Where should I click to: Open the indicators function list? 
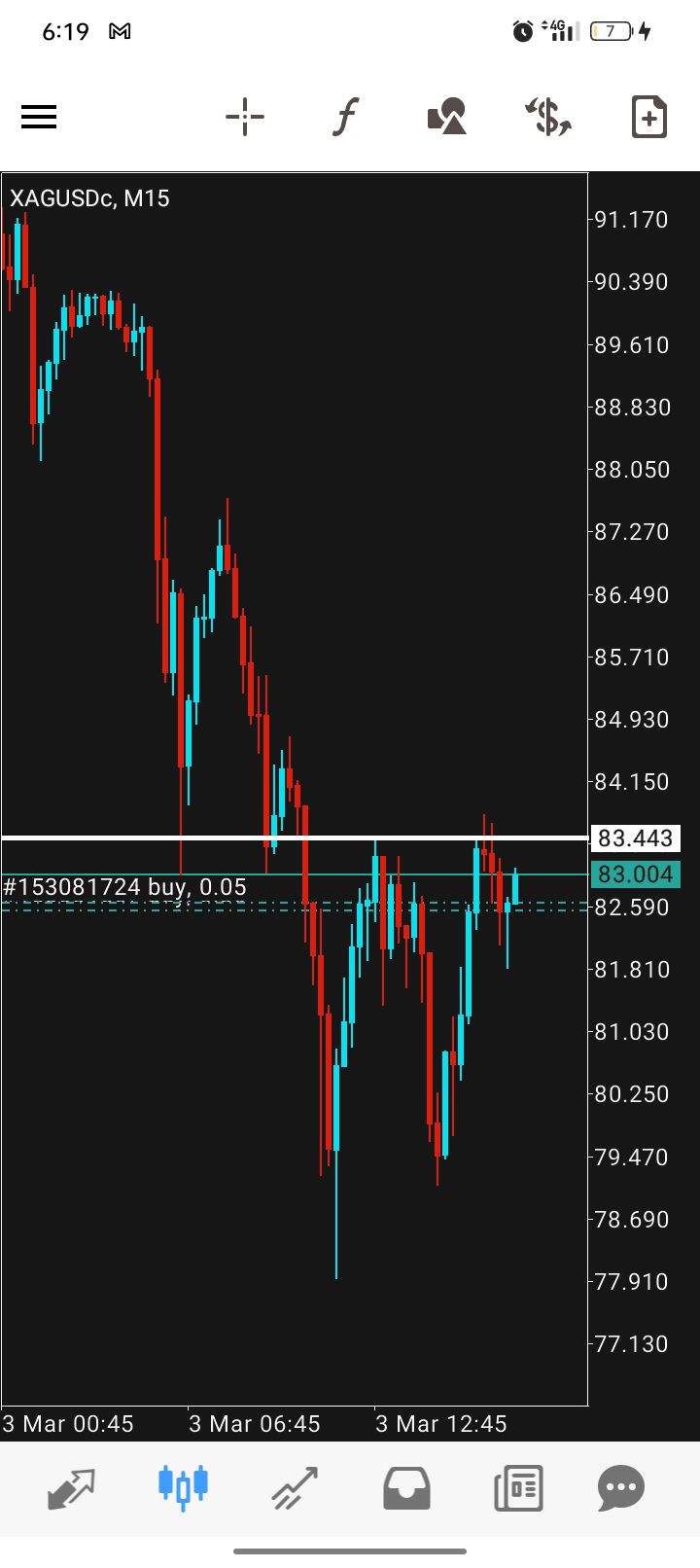tap(345, 118)
